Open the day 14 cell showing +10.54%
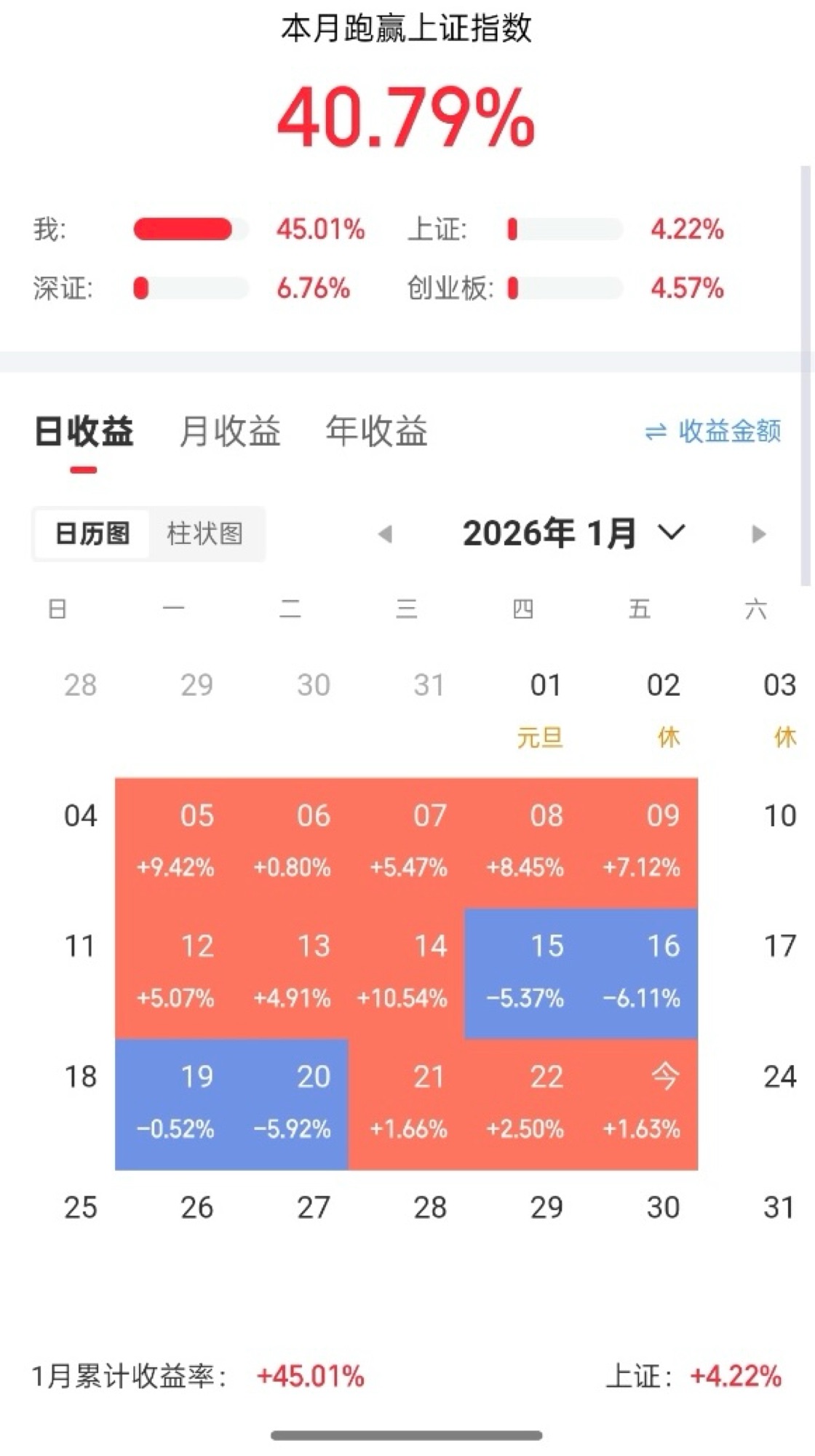This screenshot has height=1456, width=815. pos(406,973)
